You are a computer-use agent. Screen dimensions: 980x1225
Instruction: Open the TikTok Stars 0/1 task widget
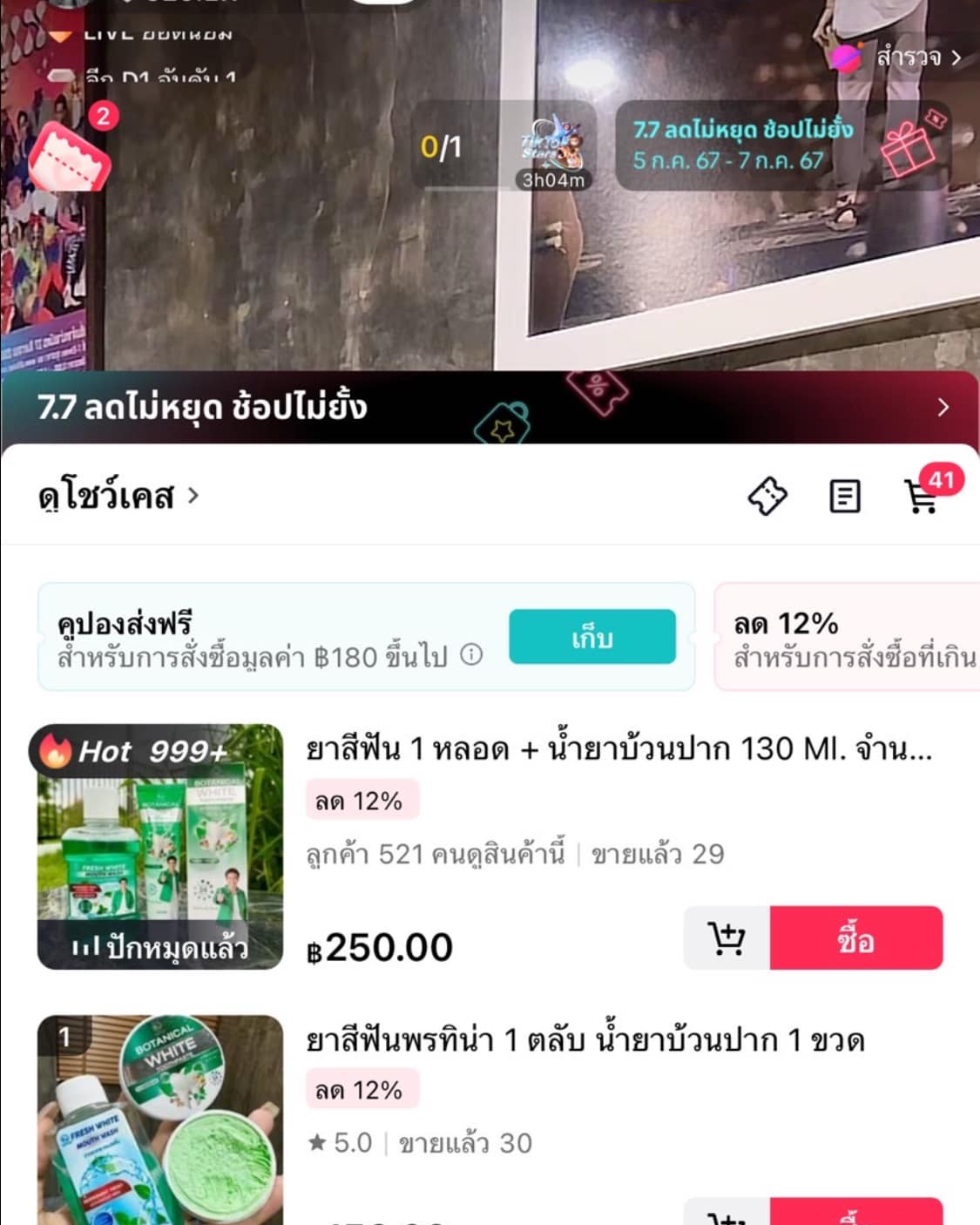(503, 146)
